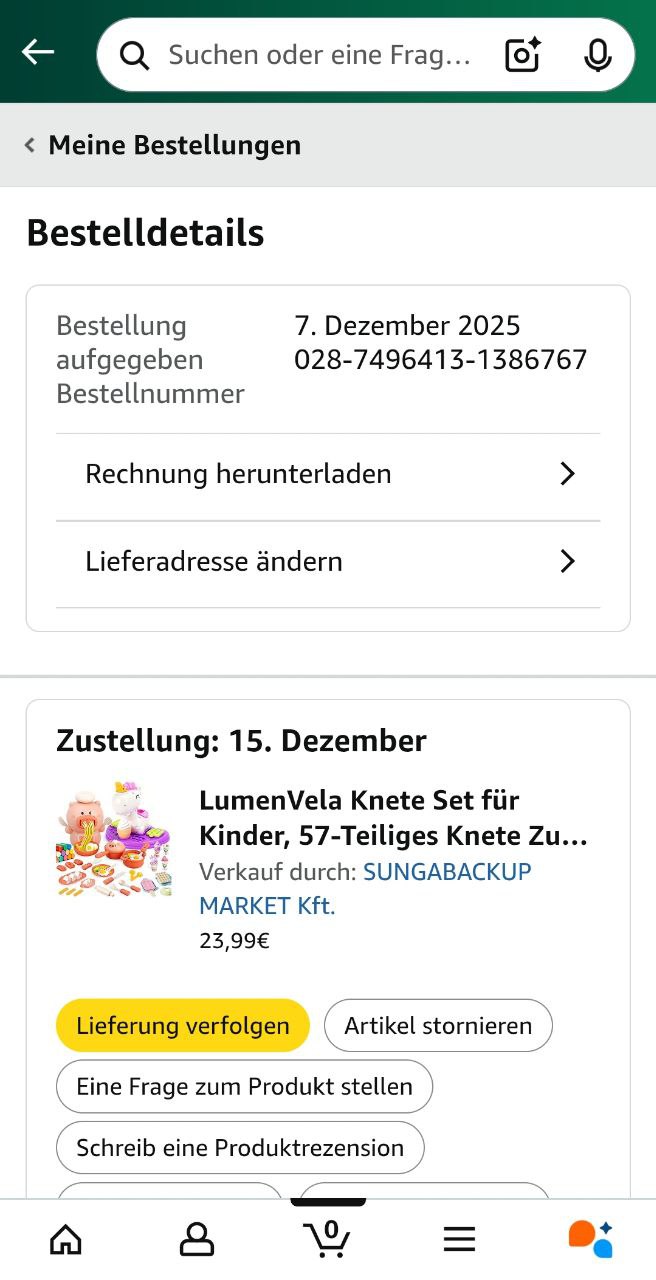Open the hamburger menu tab

point(459,1240)
